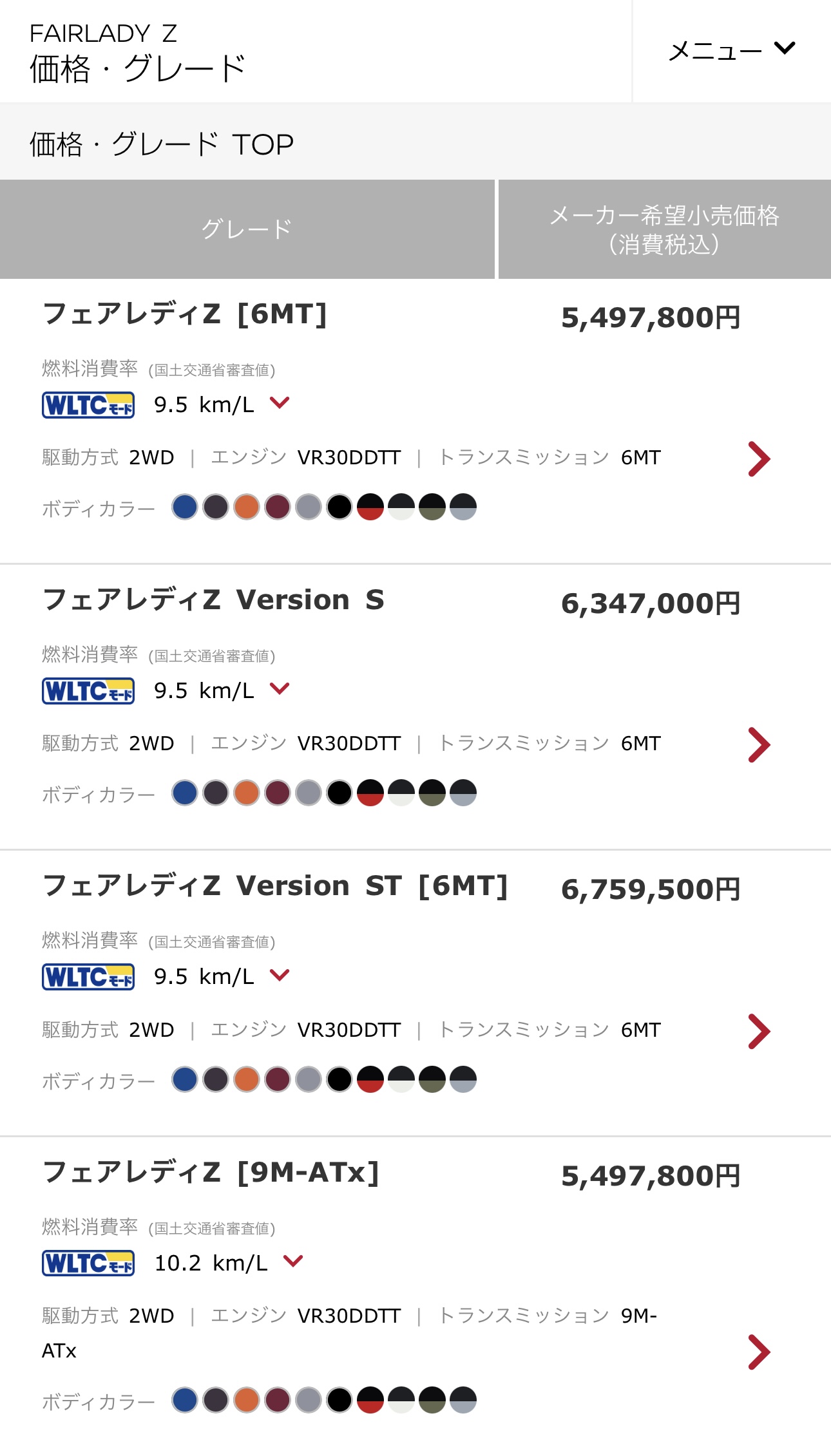Open フェアレディZ Version S grade details arrow
Viewport: 831px width, 1456px height.
pos(759,745)
